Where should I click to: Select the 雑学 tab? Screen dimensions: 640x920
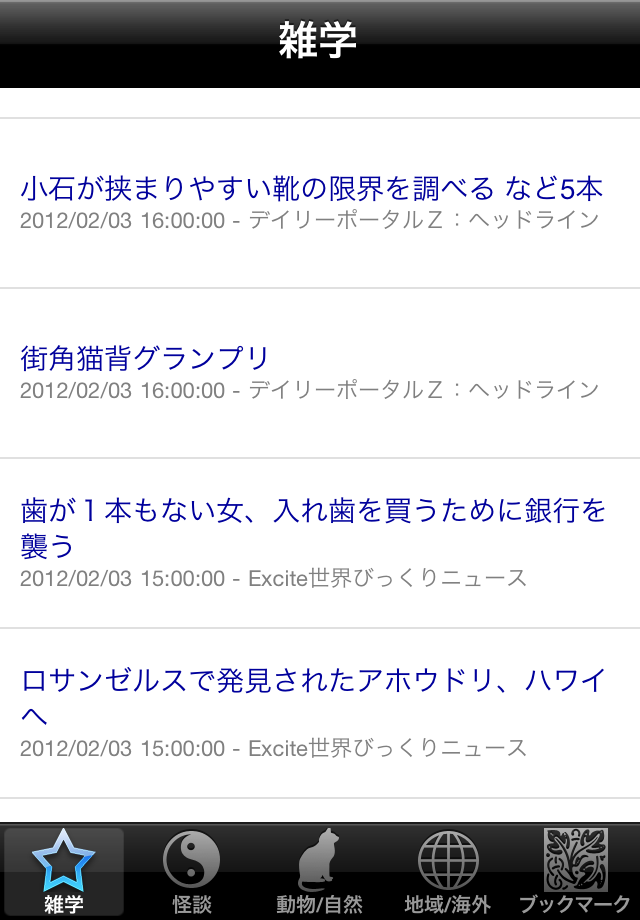(x=64, y=872)
